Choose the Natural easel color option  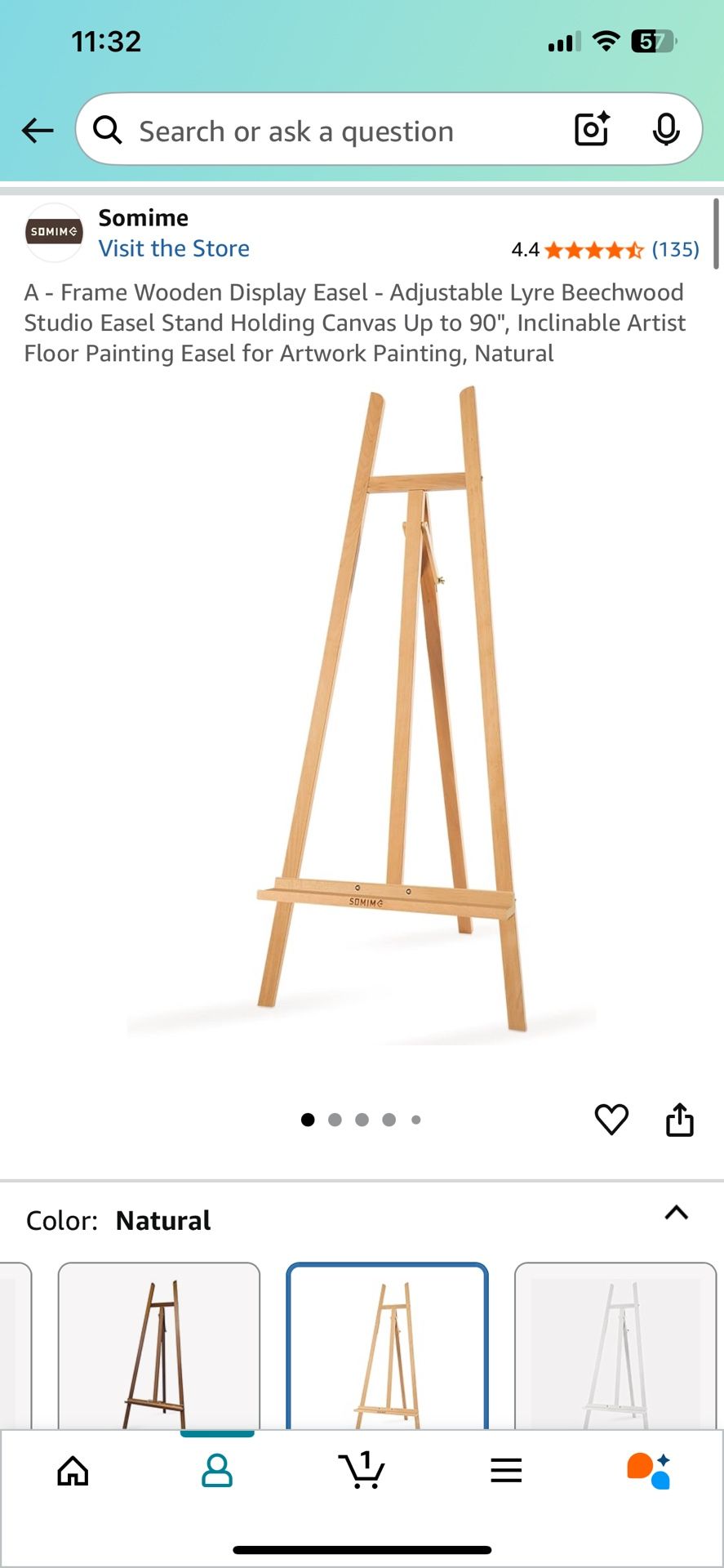coord(387,1347)
